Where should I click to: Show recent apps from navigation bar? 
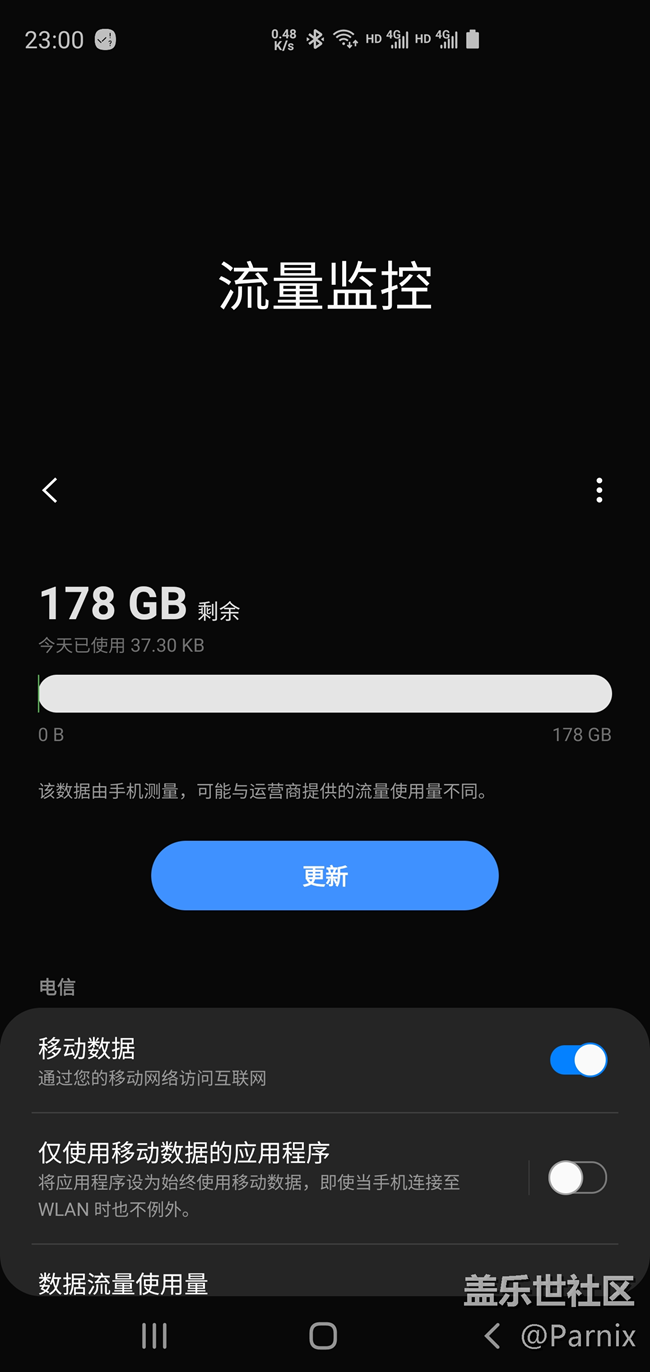point(154,1336)
